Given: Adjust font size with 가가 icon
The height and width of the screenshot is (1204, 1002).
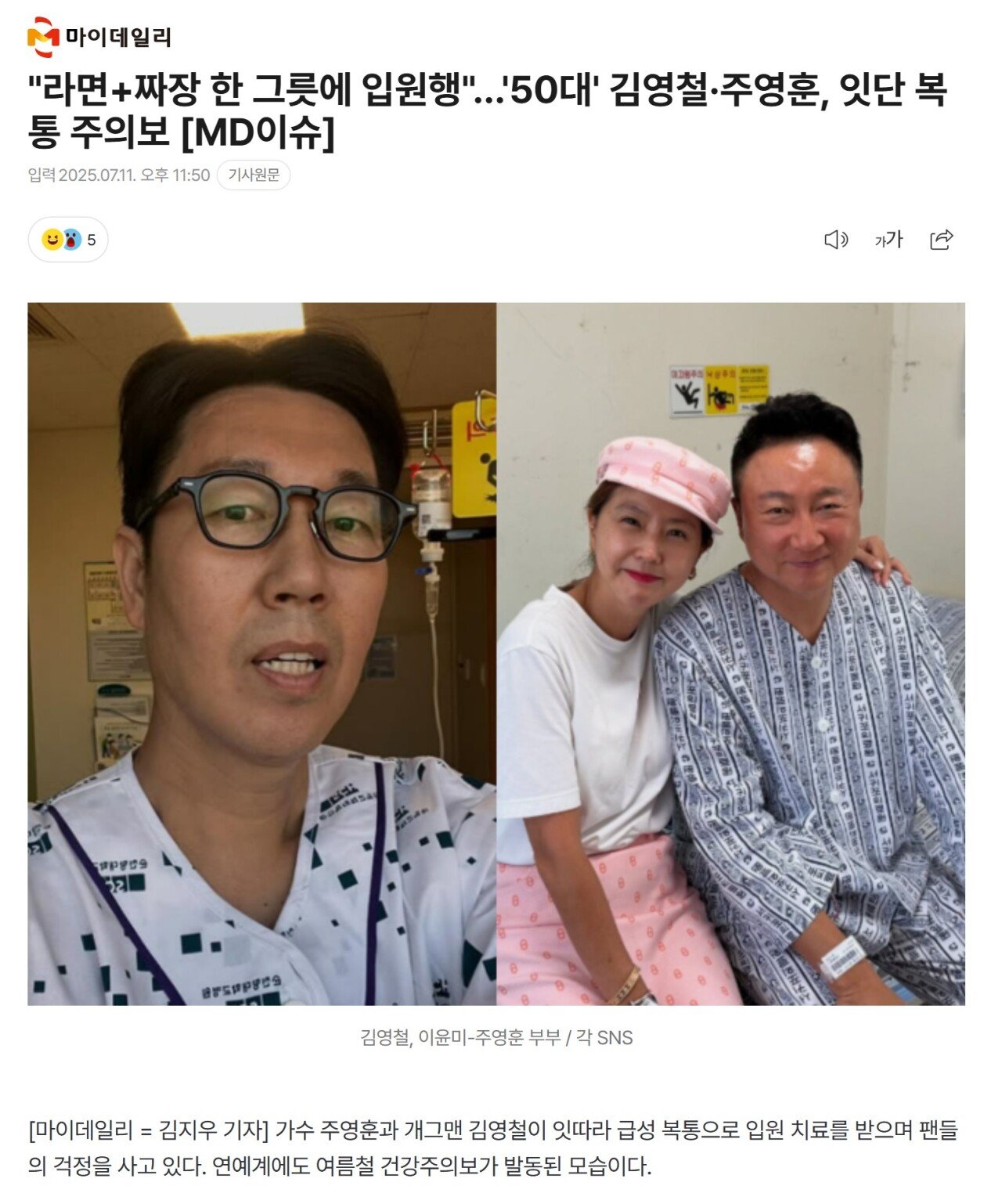Looking at the screenshot, I should click(888, 240).
